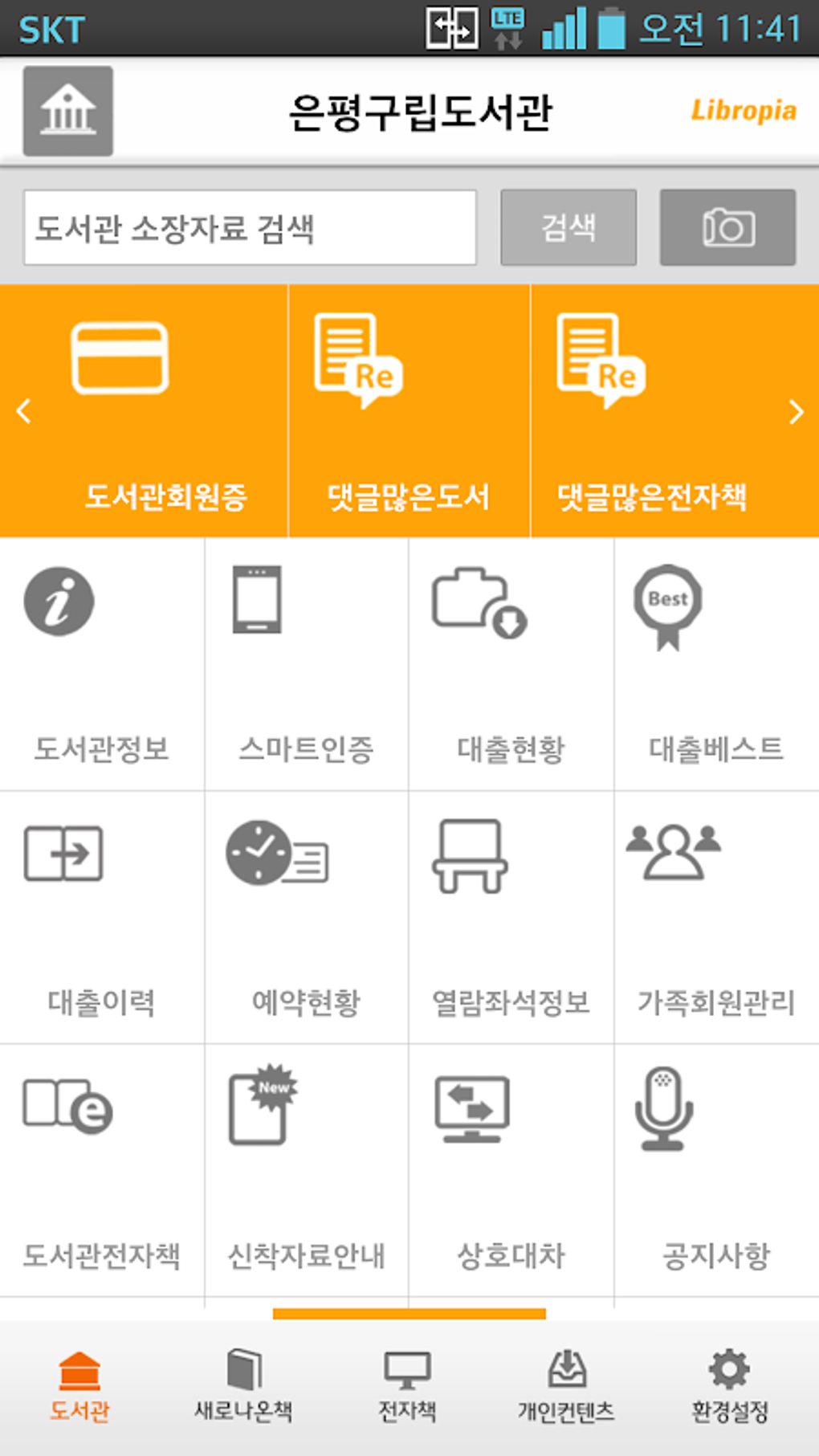Open 환경설정 tab
Image resolution: width=819 pixels, height=1456 pixels.
pyautogui.click(x=730, y=1385)
